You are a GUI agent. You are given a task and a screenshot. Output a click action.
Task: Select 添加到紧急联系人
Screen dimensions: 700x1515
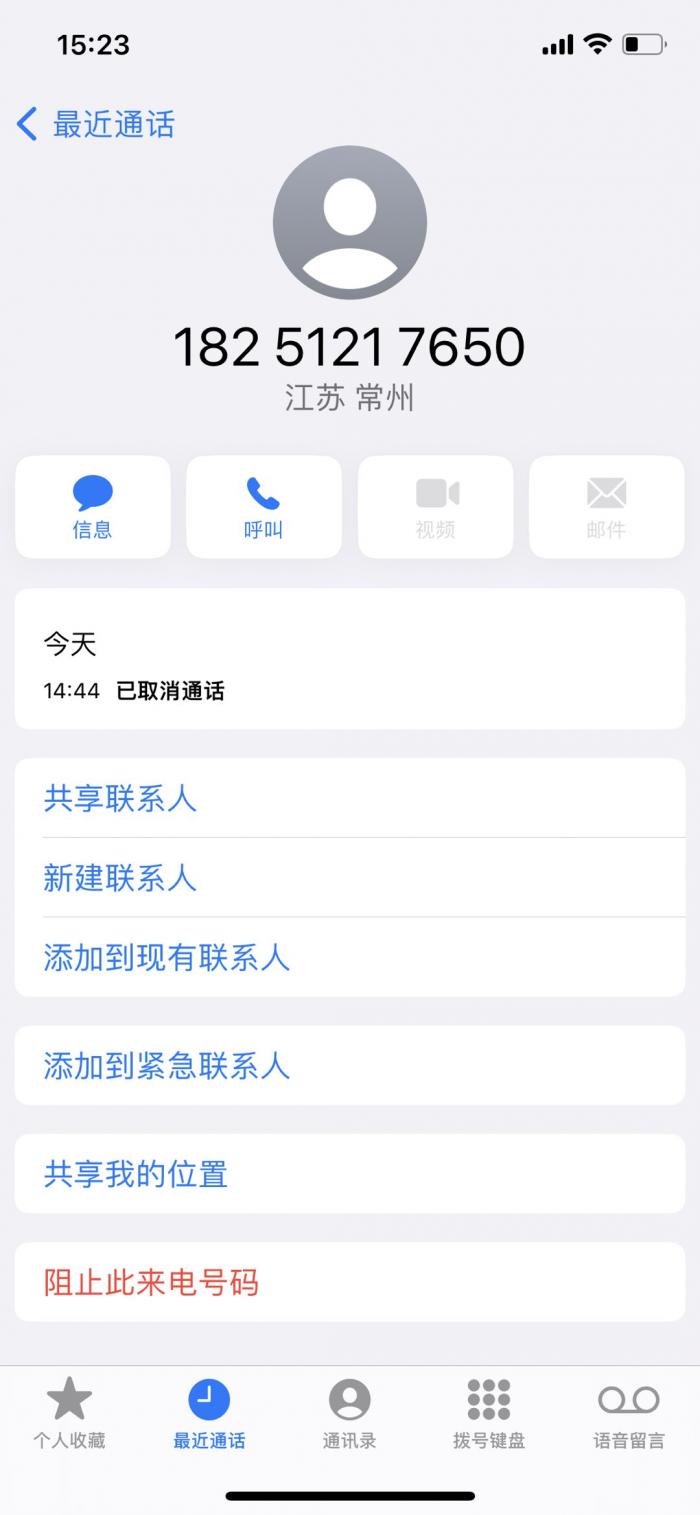[x=166, y=1066]
